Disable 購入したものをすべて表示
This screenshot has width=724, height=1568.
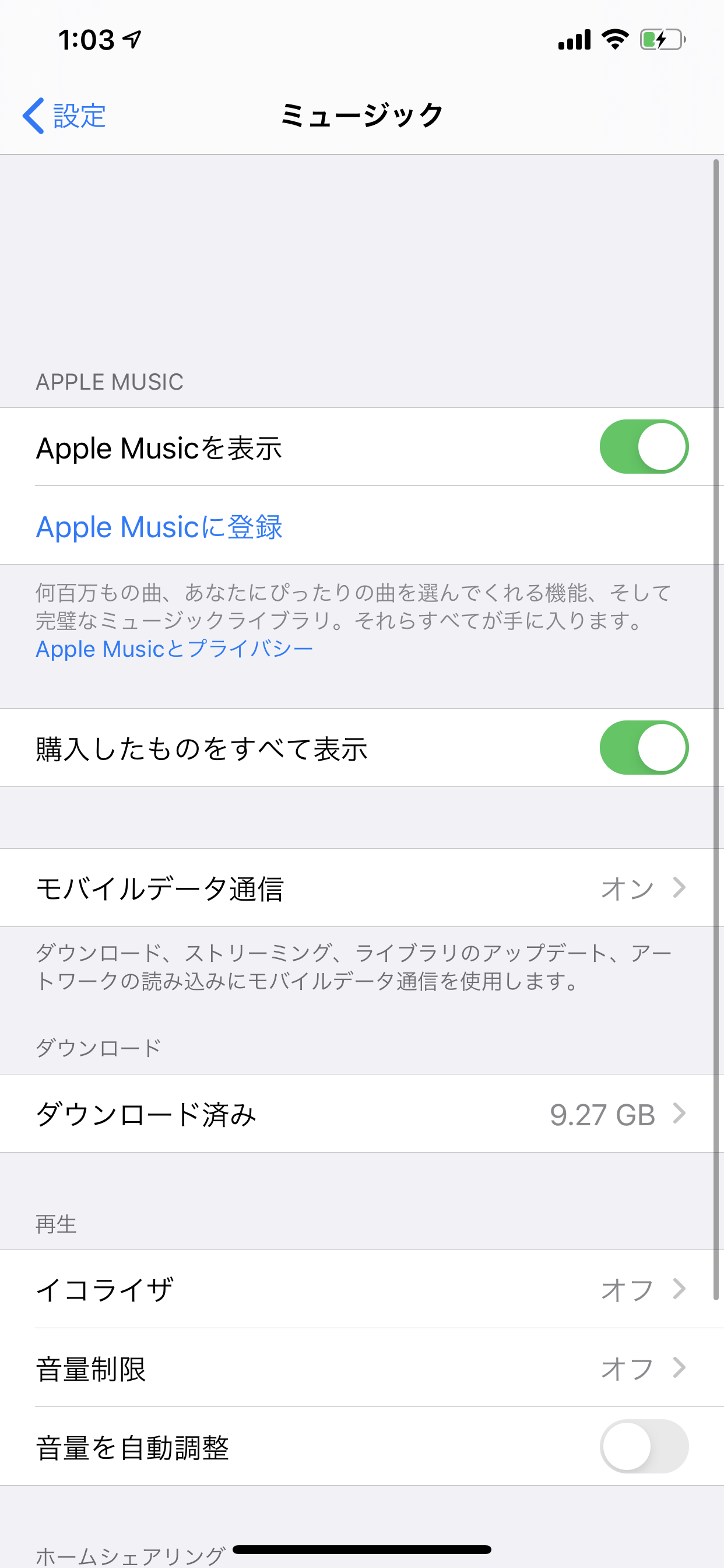pyautogui.click(x=644, y=748)
